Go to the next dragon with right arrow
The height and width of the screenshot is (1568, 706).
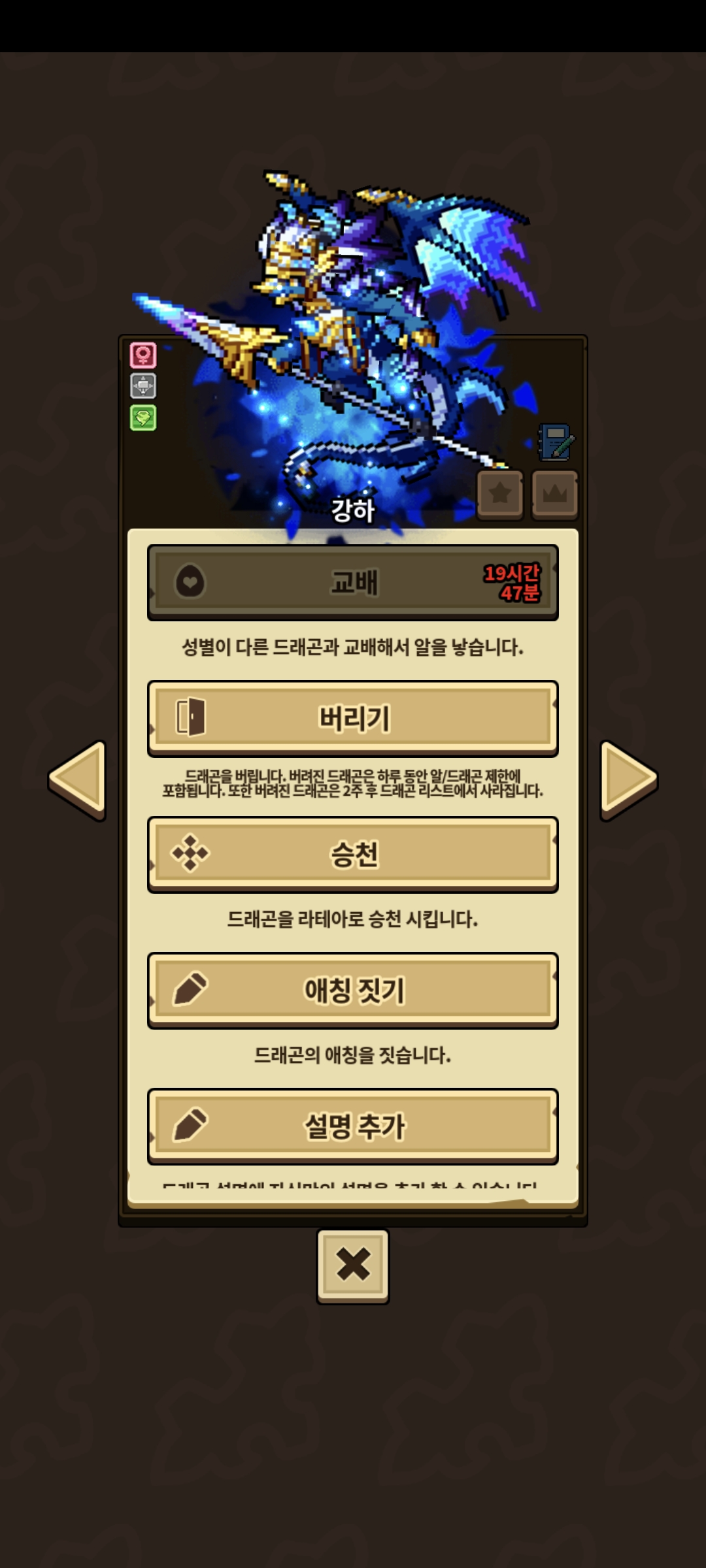[628, 779]
